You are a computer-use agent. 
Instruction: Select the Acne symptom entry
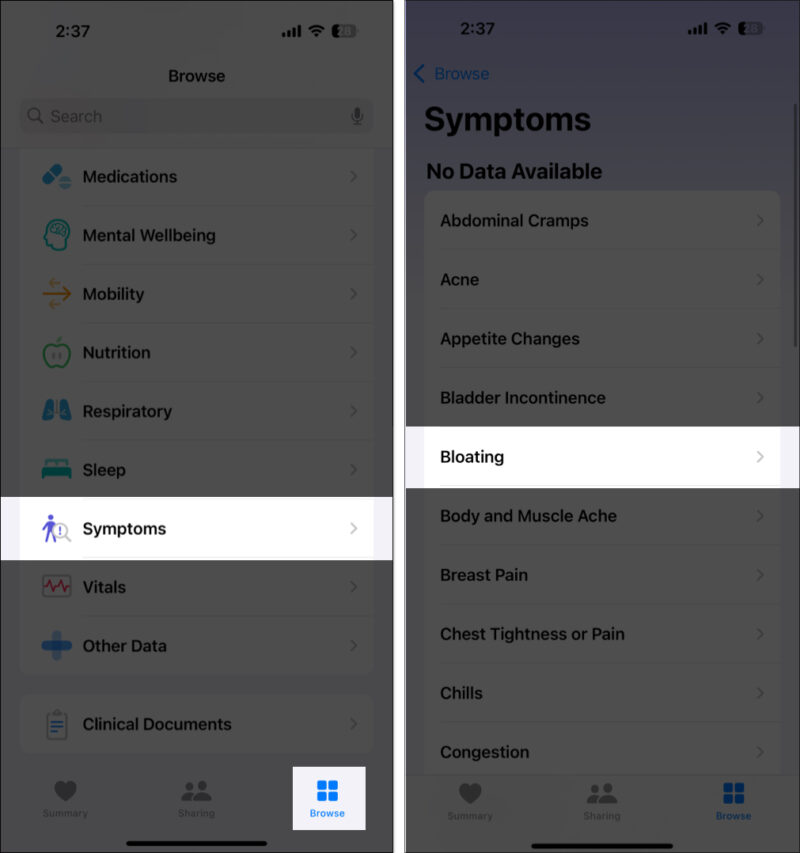600,279
